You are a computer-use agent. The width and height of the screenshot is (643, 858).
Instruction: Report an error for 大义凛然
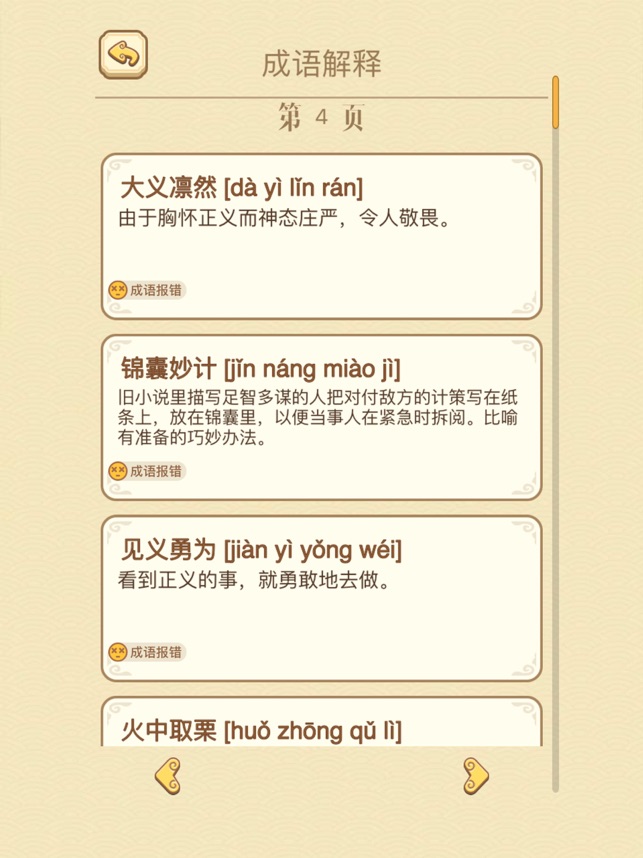[x=147, y=290]
